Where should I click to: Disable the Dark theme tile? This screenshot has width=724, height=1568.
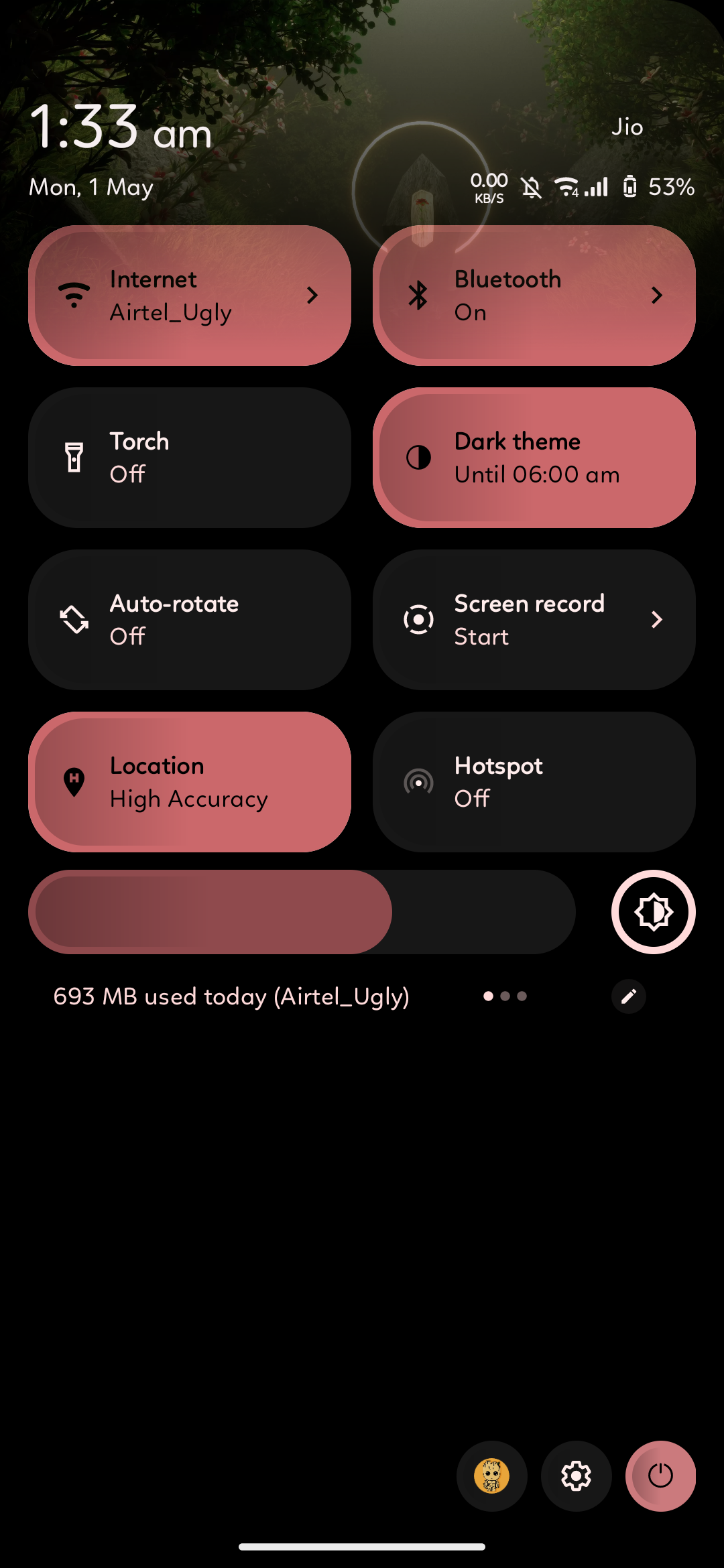[x=534, y=458]
